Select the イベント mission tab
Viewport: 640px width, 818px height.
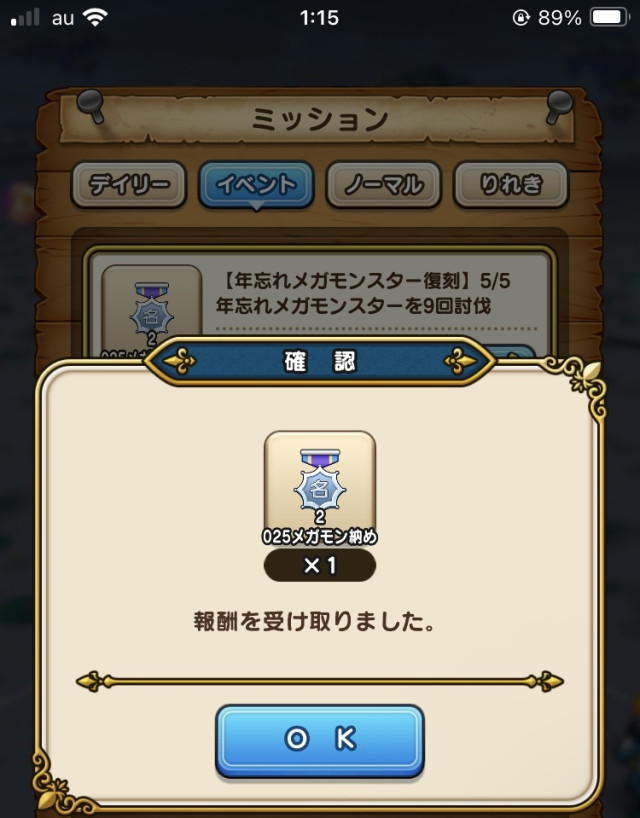(256, 185)
